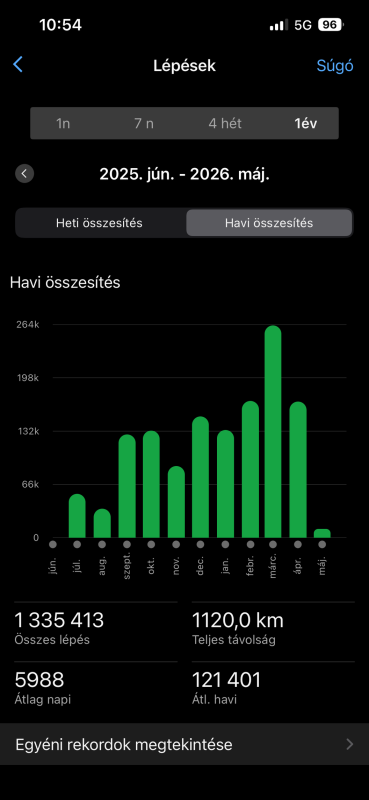Open Egyéni rekordok megtekintése
Viewport: 369px width, 800px height.
click(184, 744)
